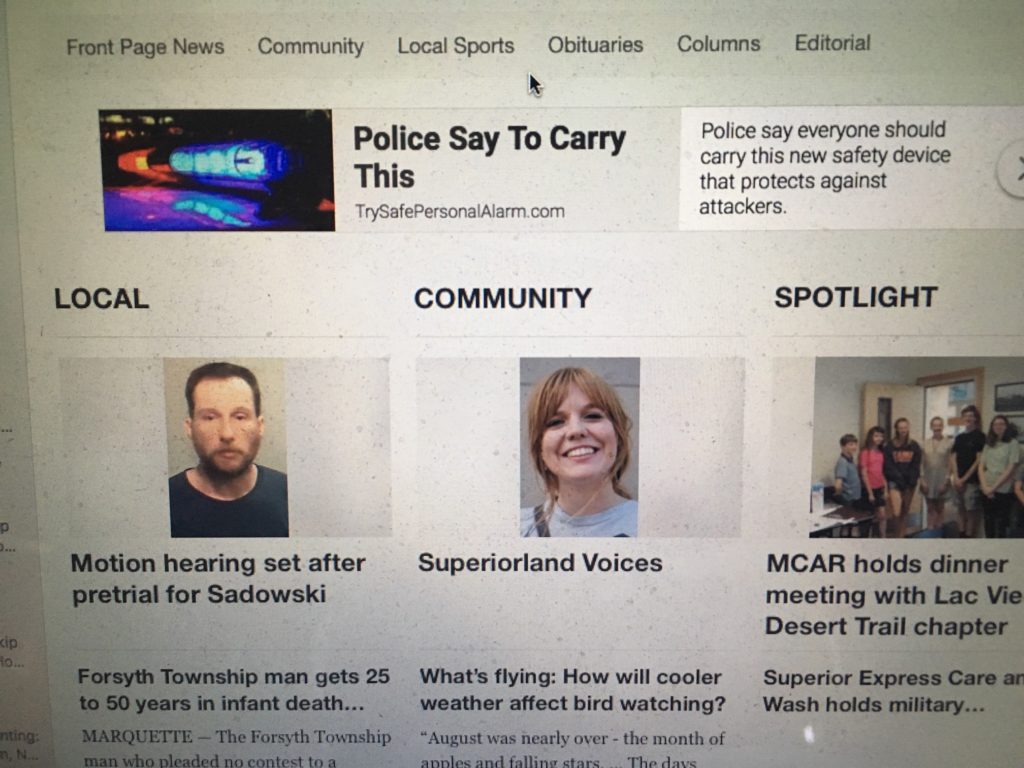Open the Editorial section
This screenshot has width=1024, height=768.
coord(832,43)
